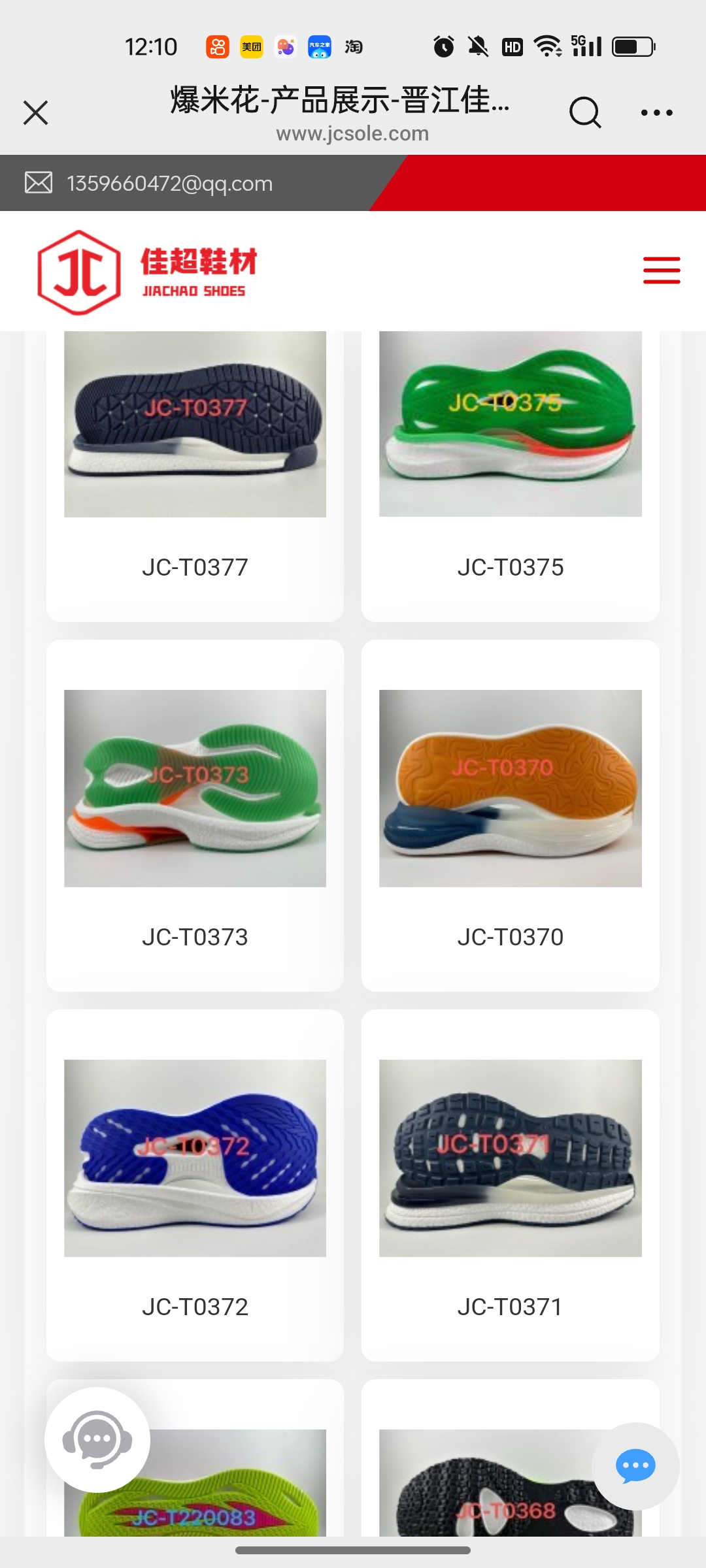View the JC-T0370 sole product
The image size is (706, 1568).
[510, 817]
